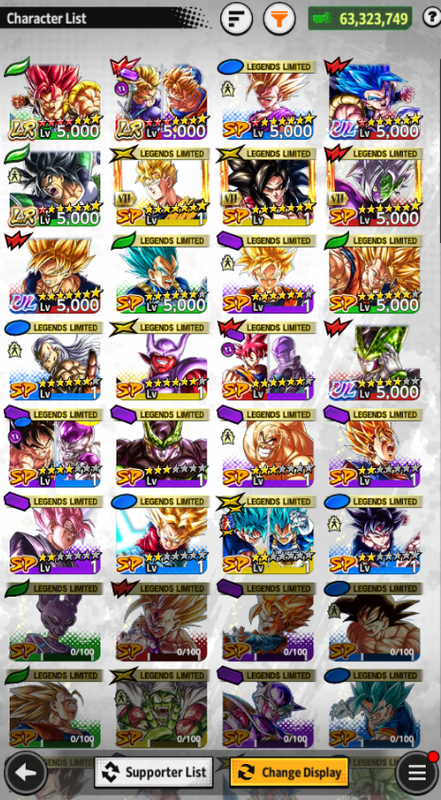This screenshot has width=441, height=800.
Task: Open the hamburger menu with red dot
Action: [416, 772]
